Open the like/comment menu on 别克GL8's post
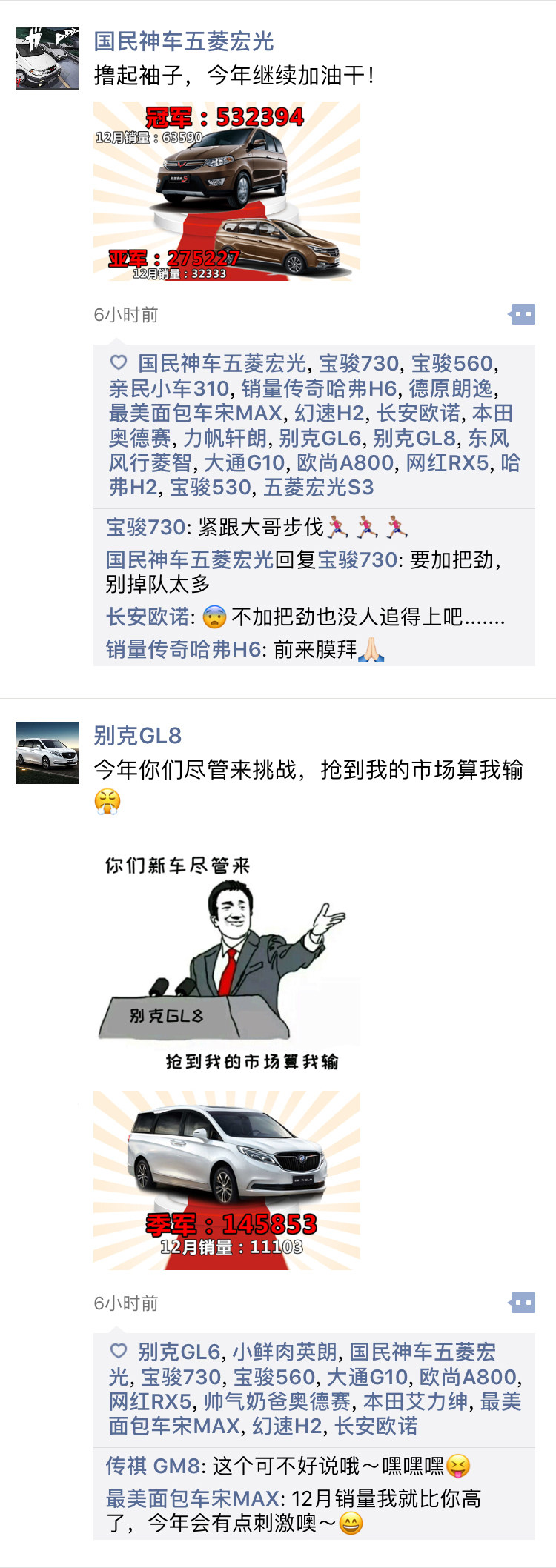Screen dimensions: 556x1568 click(522, 1303)
